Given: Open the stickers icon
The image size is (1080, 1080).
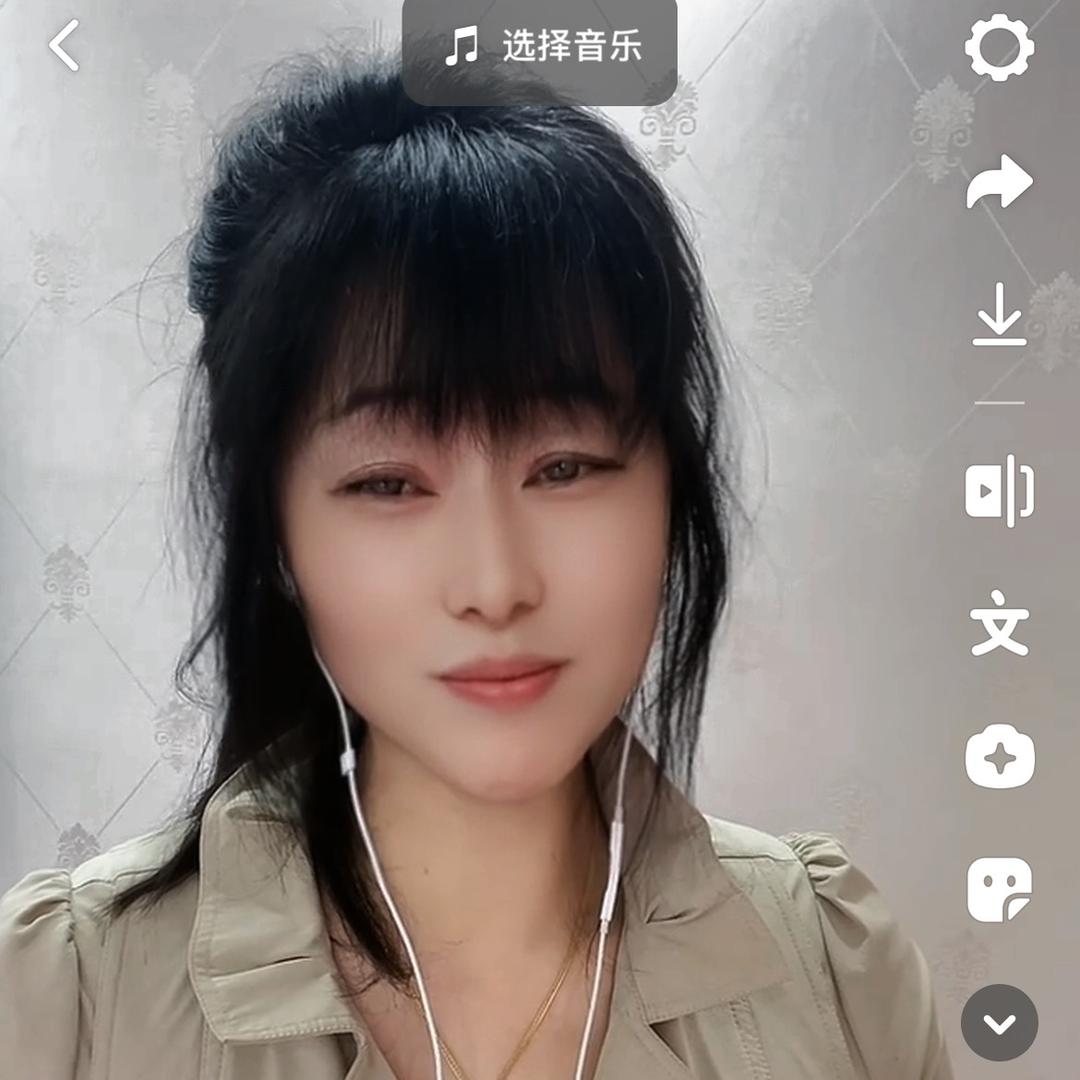Looking at the screenshot, I should click(x=999, y=889).
